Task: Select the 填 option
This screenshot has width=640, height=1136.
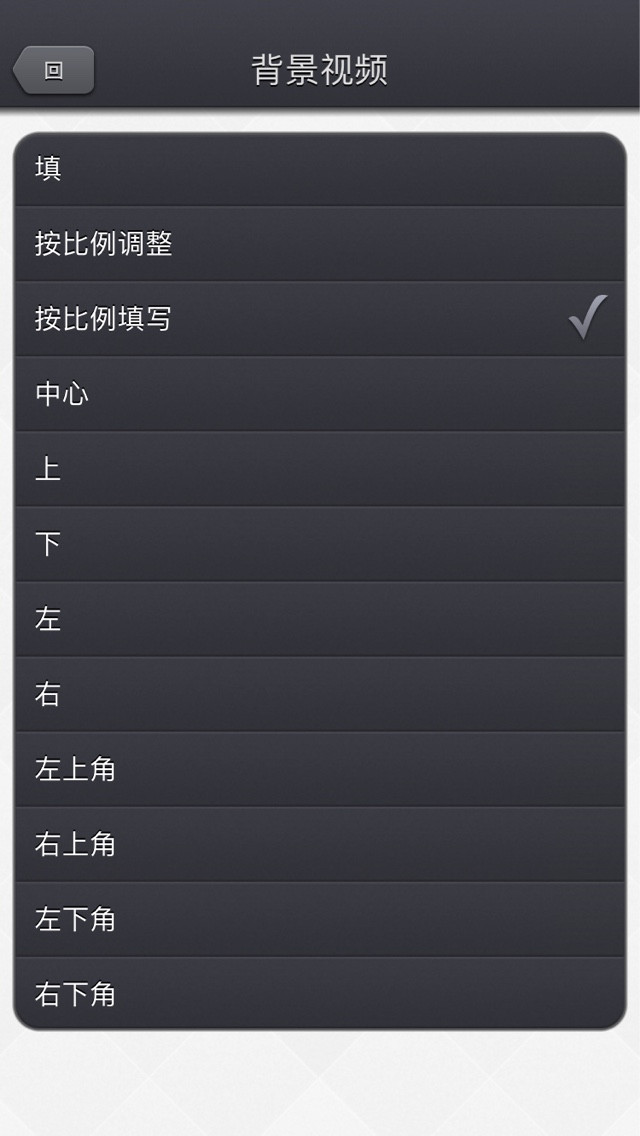Action: pyautogui.click(x=320, y=169)
